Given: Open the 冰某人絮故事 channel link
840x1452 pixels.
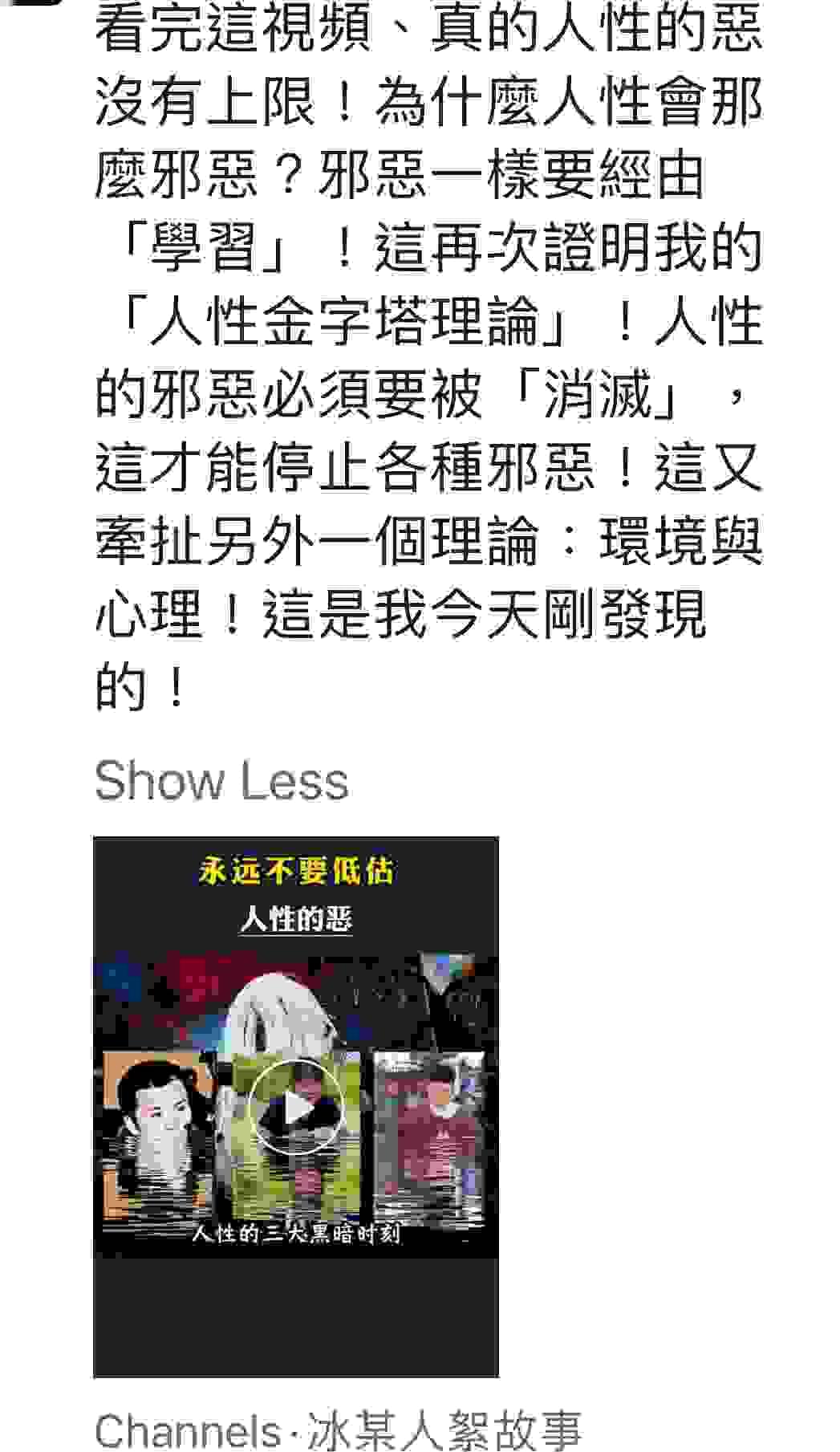Looking at the screenshot, I should pos(445,1431).
